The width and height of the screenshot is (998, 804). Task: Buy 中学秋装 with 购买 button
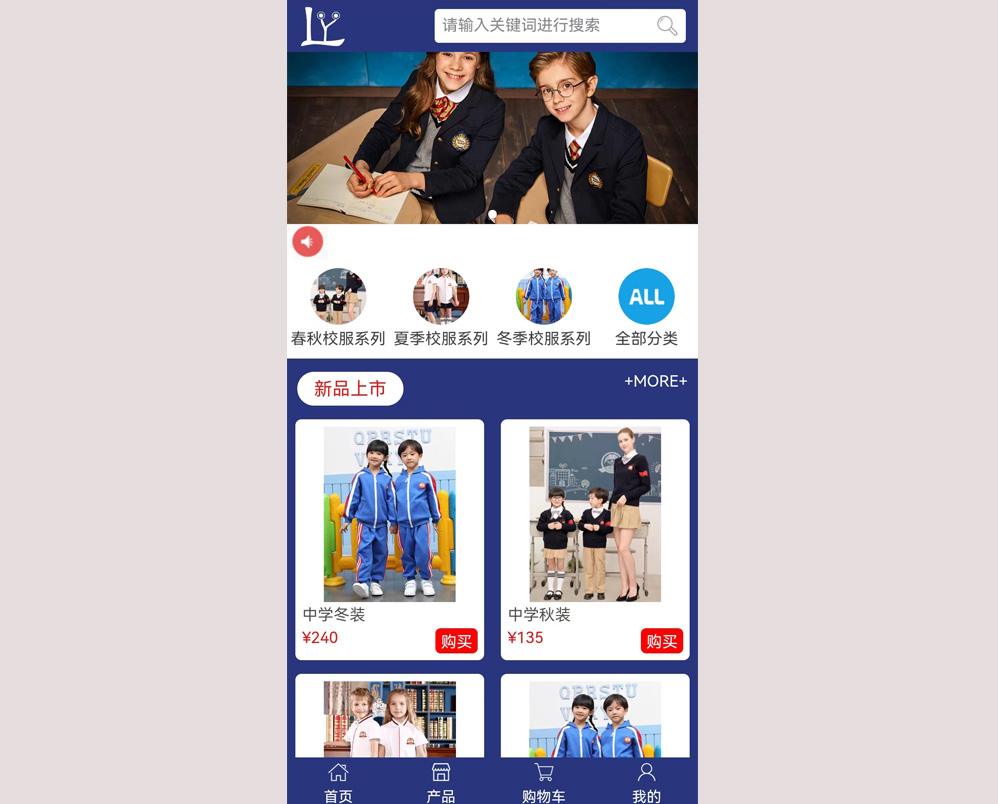click(661, 641)
